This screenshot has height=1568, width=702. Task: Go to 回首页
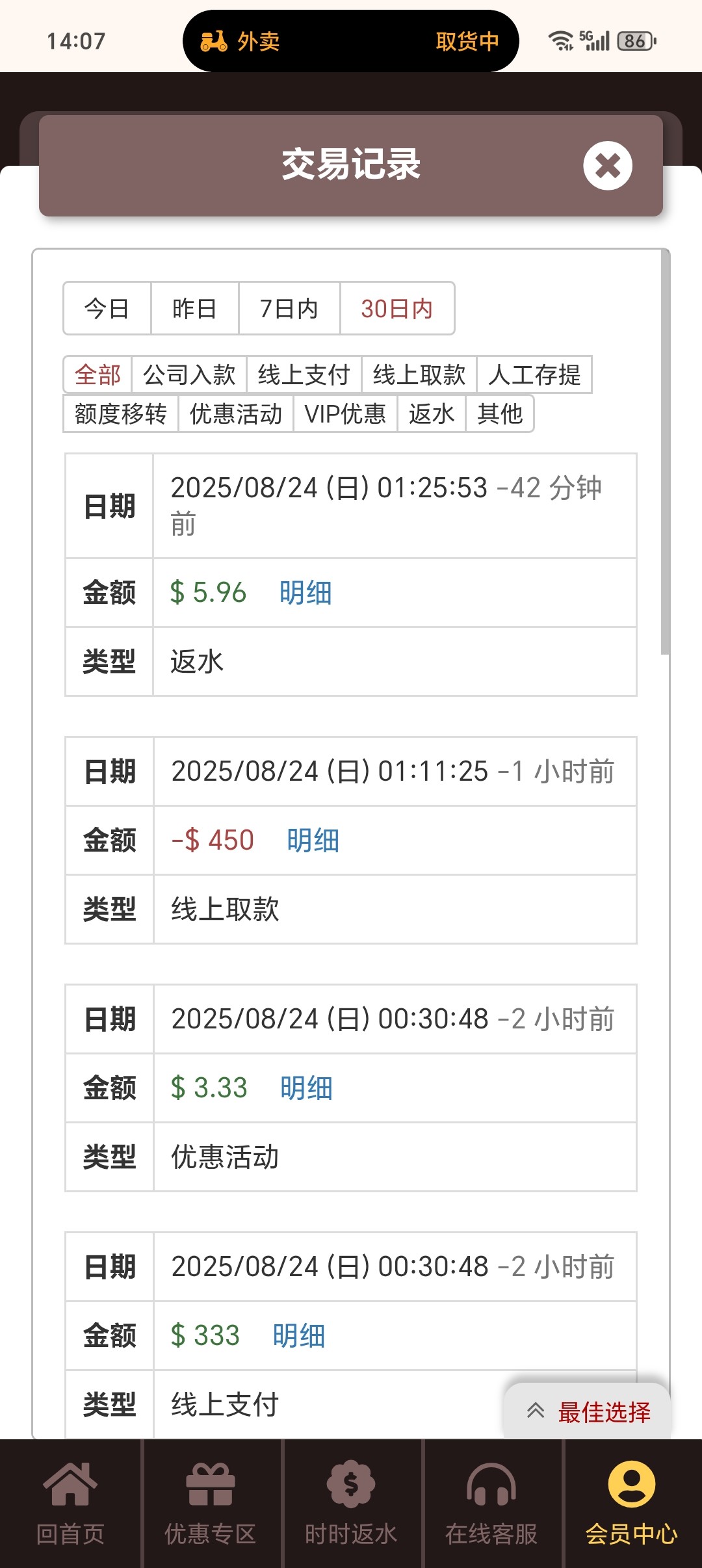click(x=70, y=1503)
